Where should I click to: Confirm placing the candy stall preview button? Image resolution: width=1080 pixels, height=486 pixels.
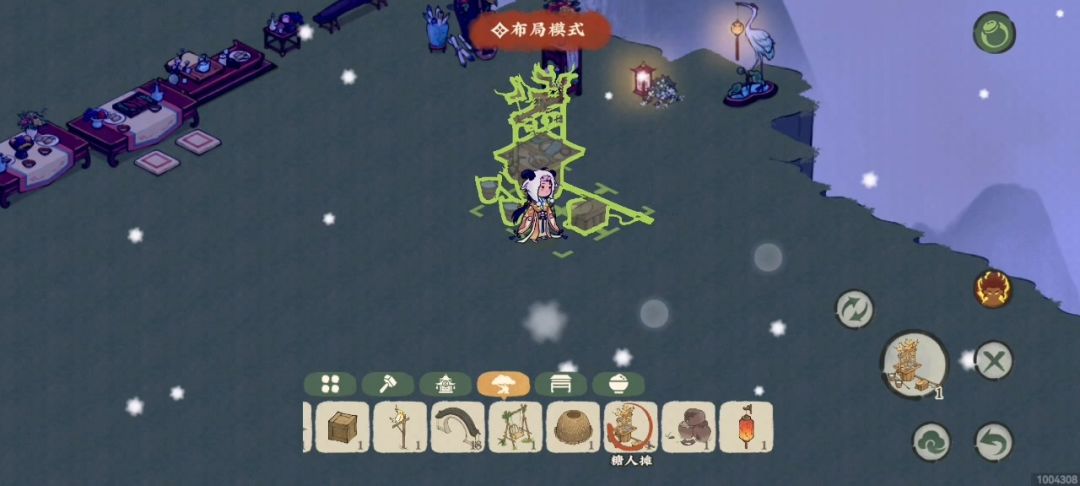pos(915,364)
